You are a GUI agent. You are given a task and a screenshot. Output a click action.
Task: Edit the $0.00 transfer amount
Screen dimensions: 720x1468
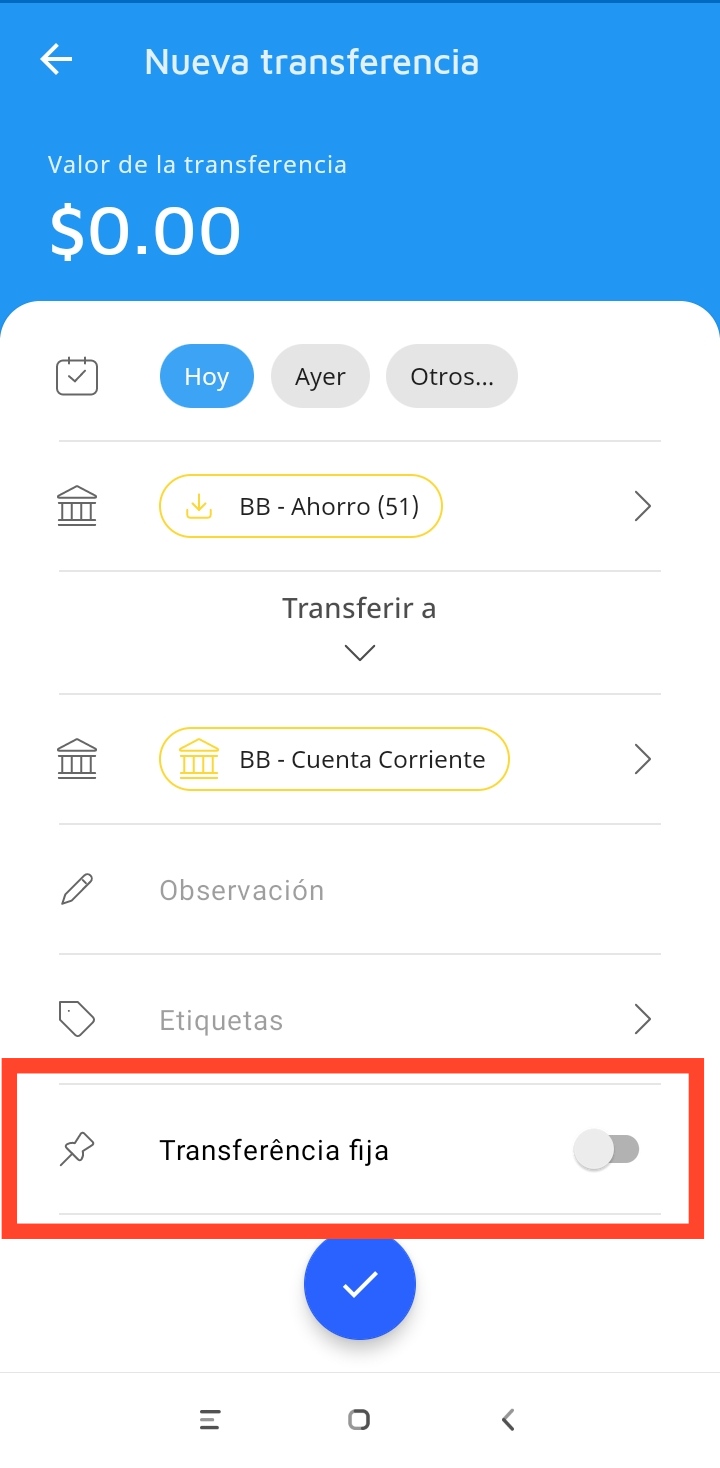click(145, 231)
